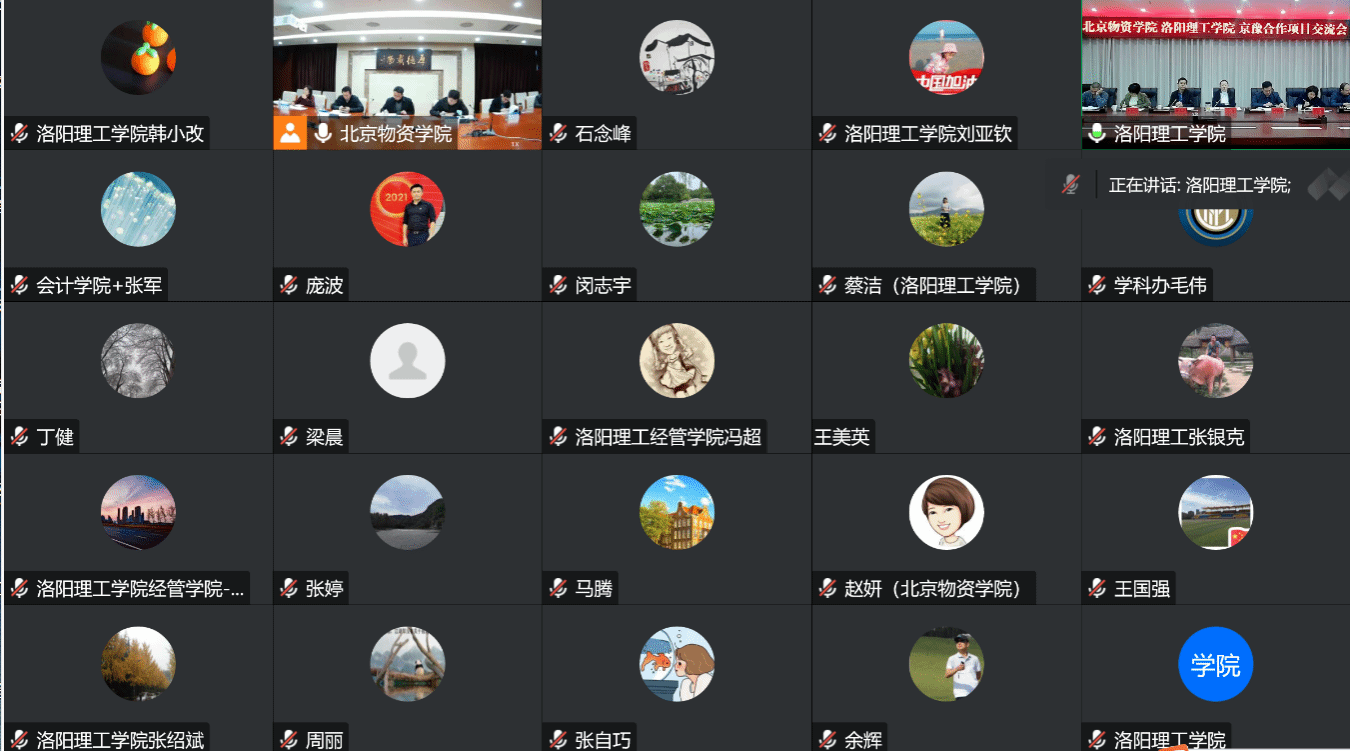Tap 余辉's participant tile

click(946, 664)
